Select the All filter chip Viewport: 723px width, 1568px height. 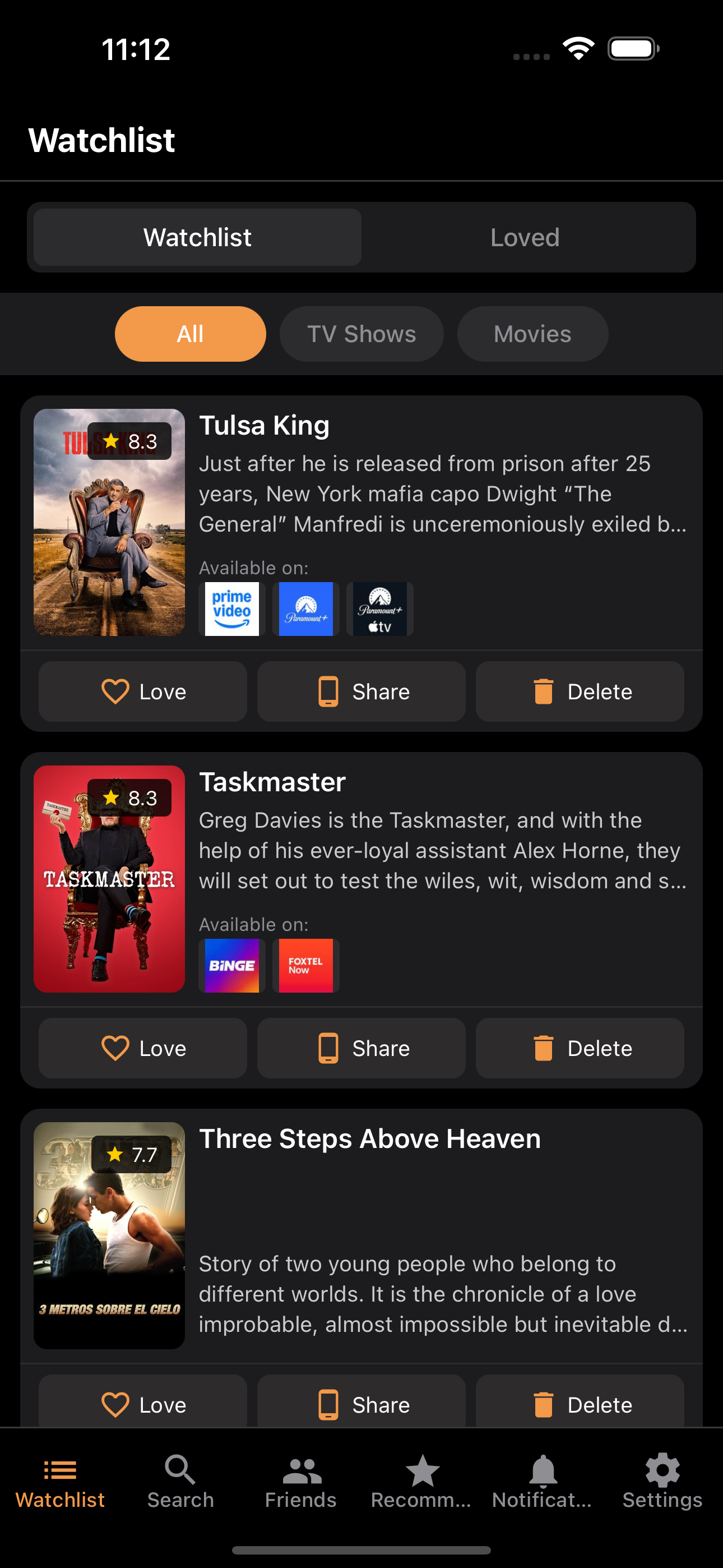[190, 334]
